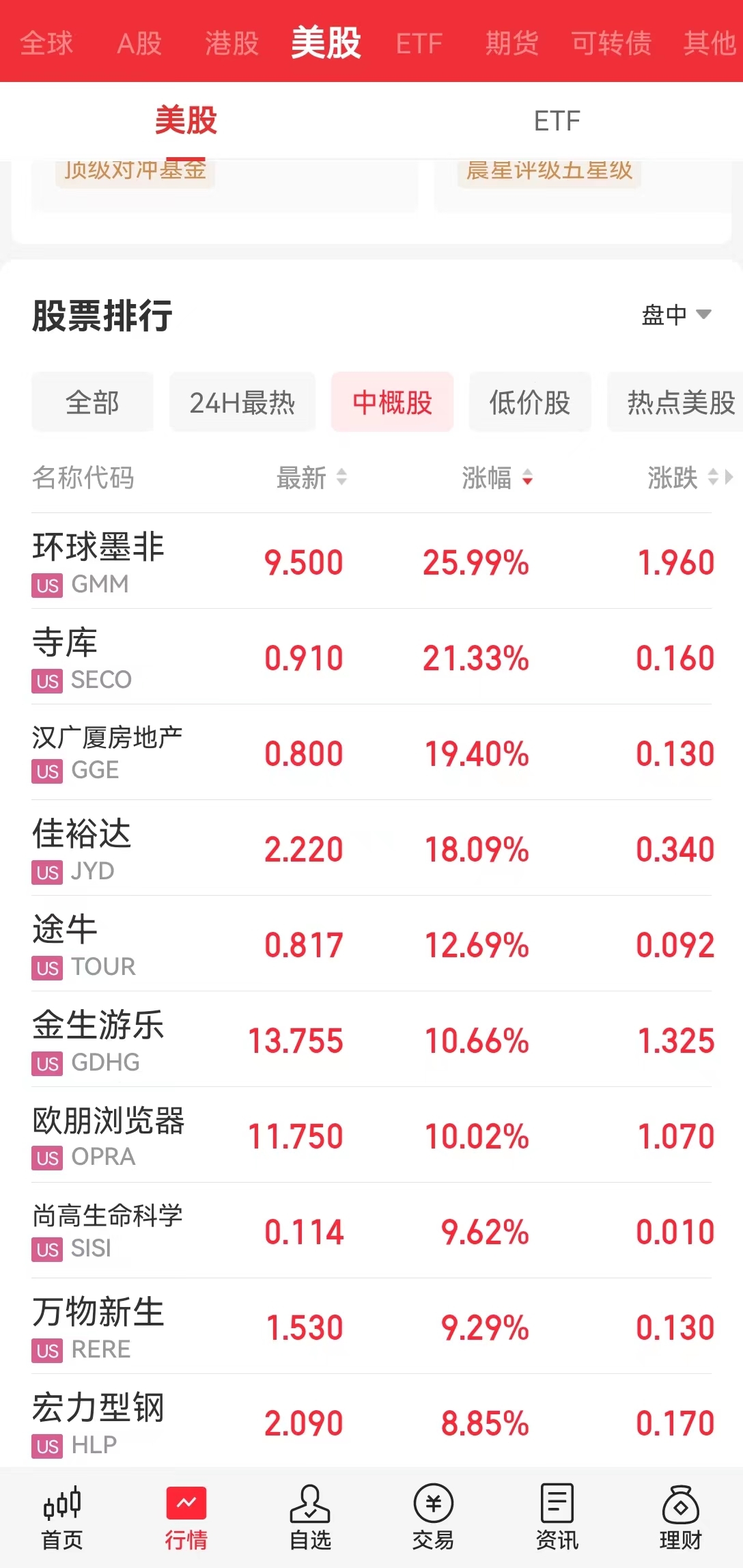Filter ranking by 低价股
Viewport: 743px width, 1568px height.
click(529, 402)
